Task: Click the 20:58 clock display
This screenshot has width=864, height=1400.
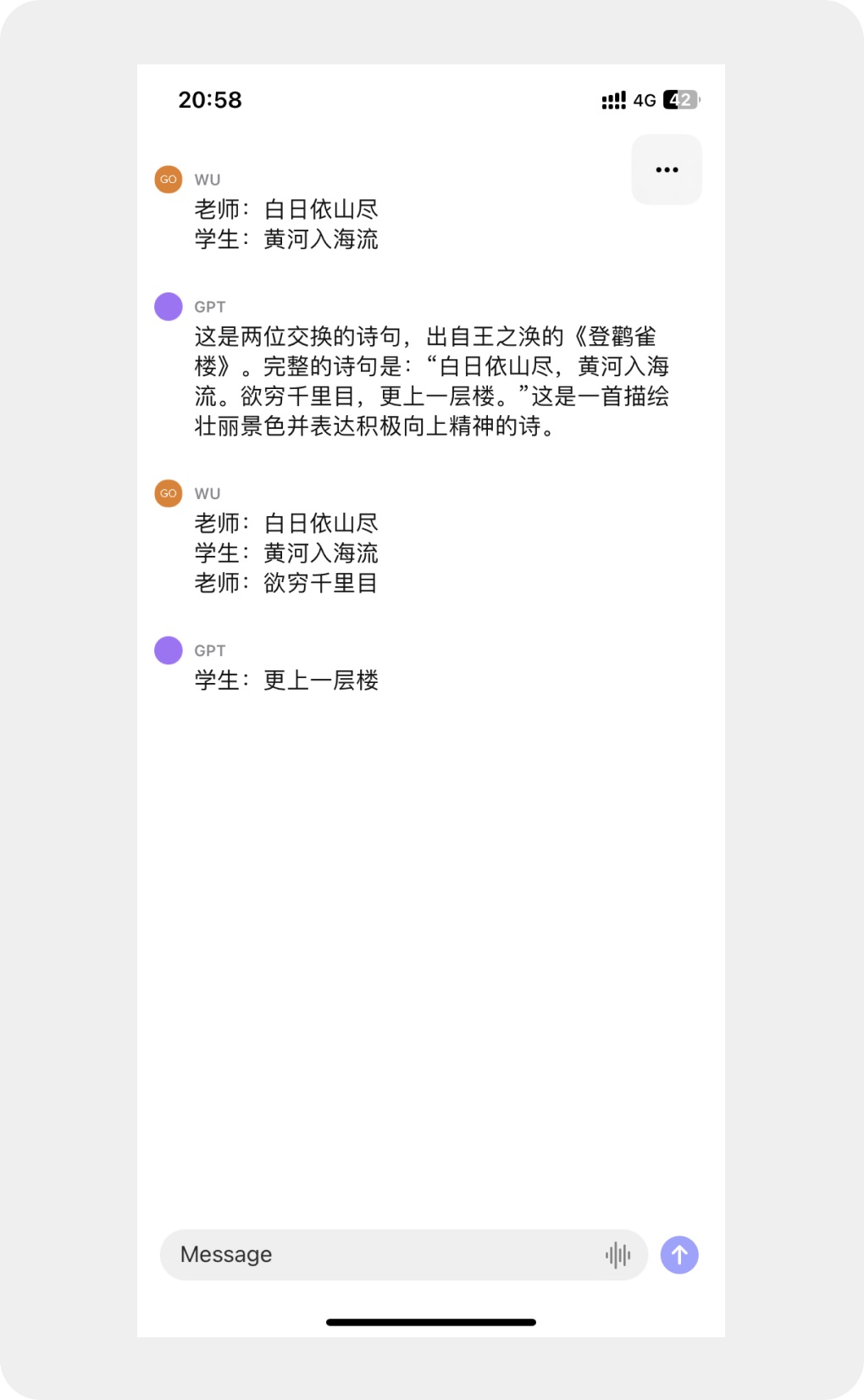Action: [209, 99]
